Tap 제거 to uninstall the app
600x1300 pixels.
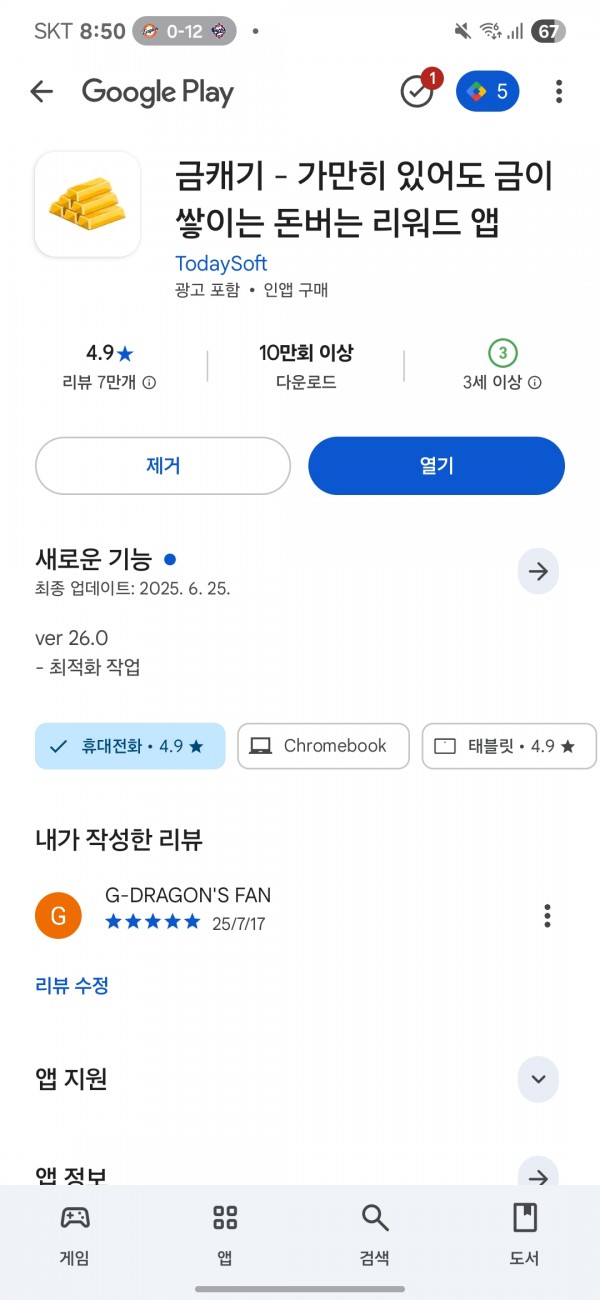tap(163, 466)
